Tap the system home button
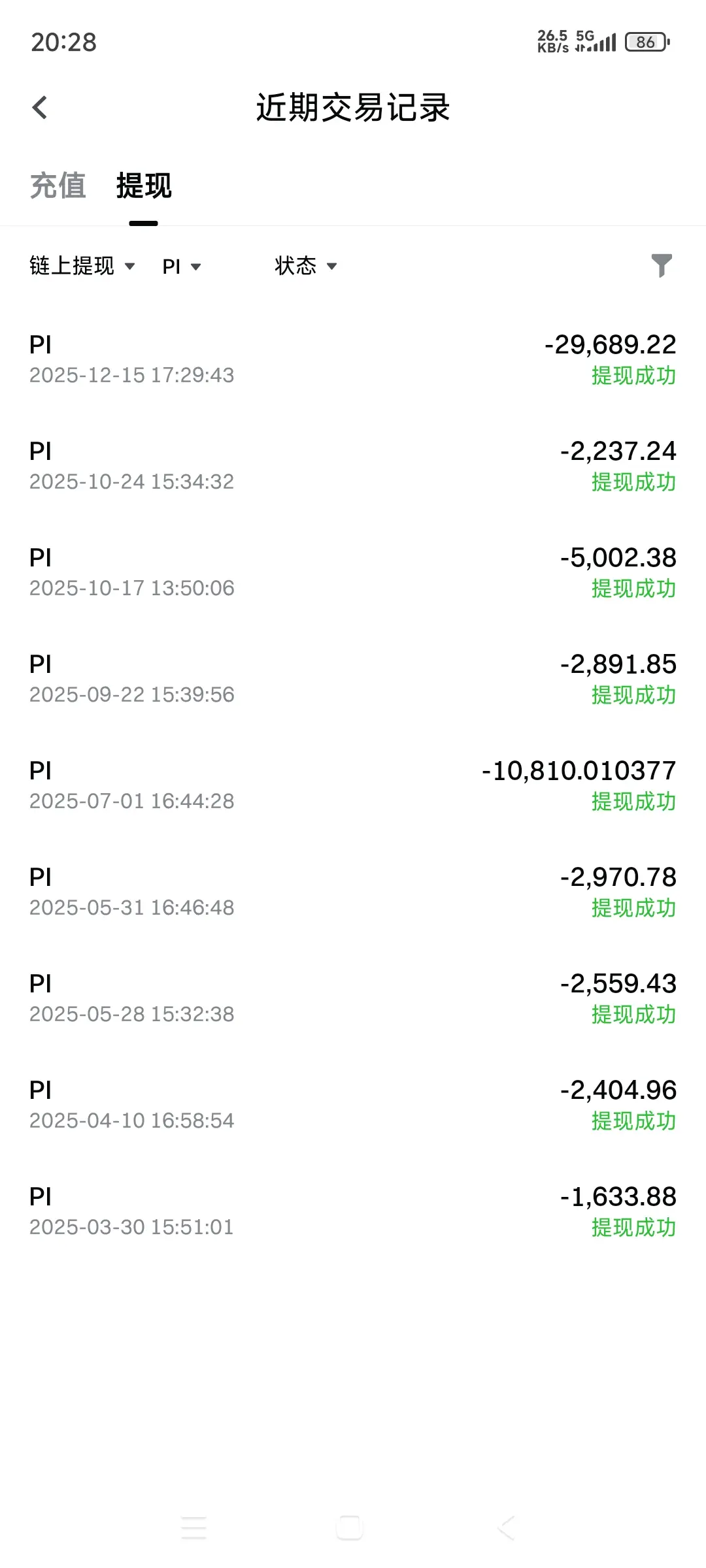Screen dimensions: 706x1568 350,1527
